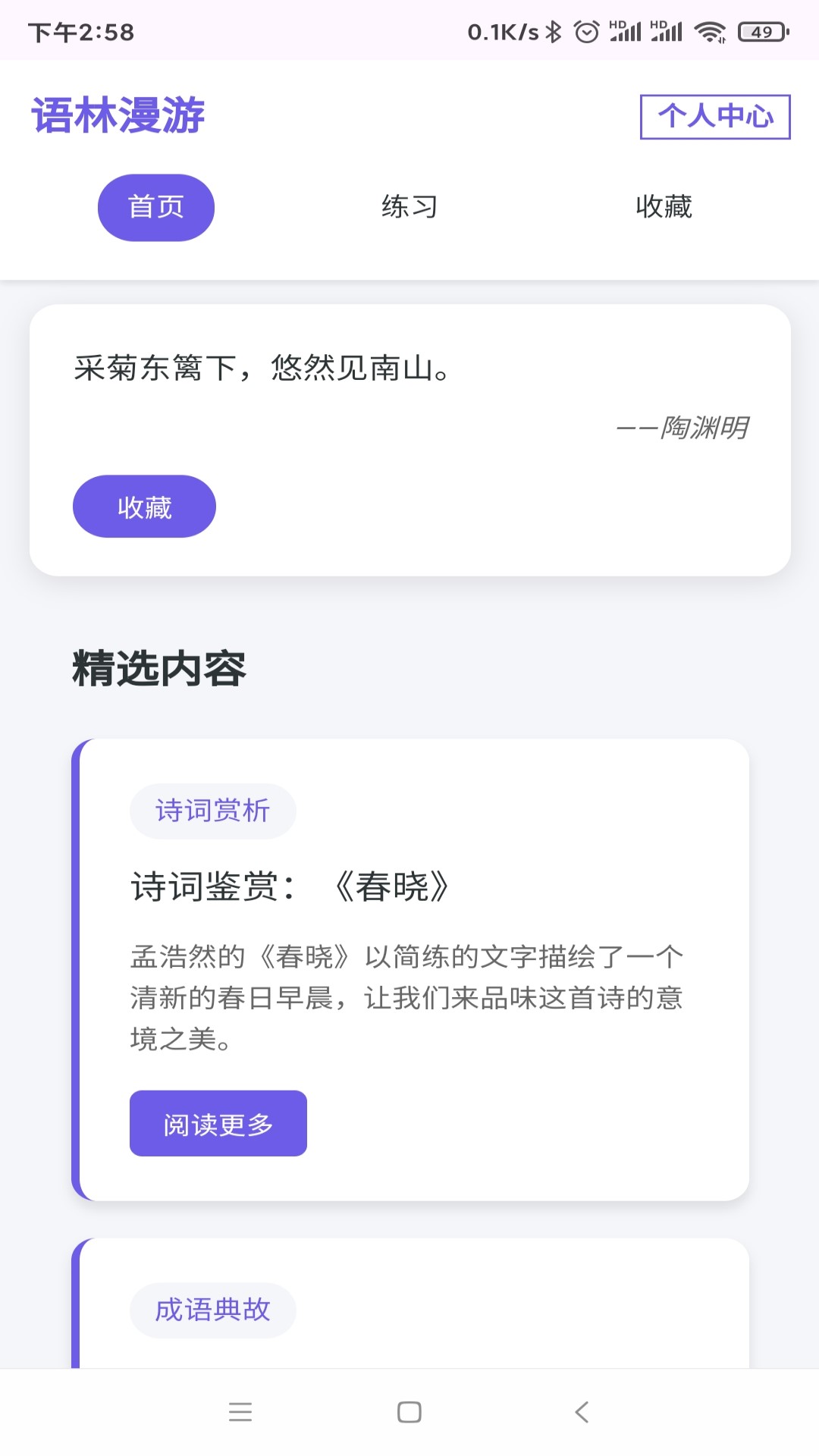Open 个人中心
Image resolution: width=819 pixels, height=1456 pixels.
(715, 116)
